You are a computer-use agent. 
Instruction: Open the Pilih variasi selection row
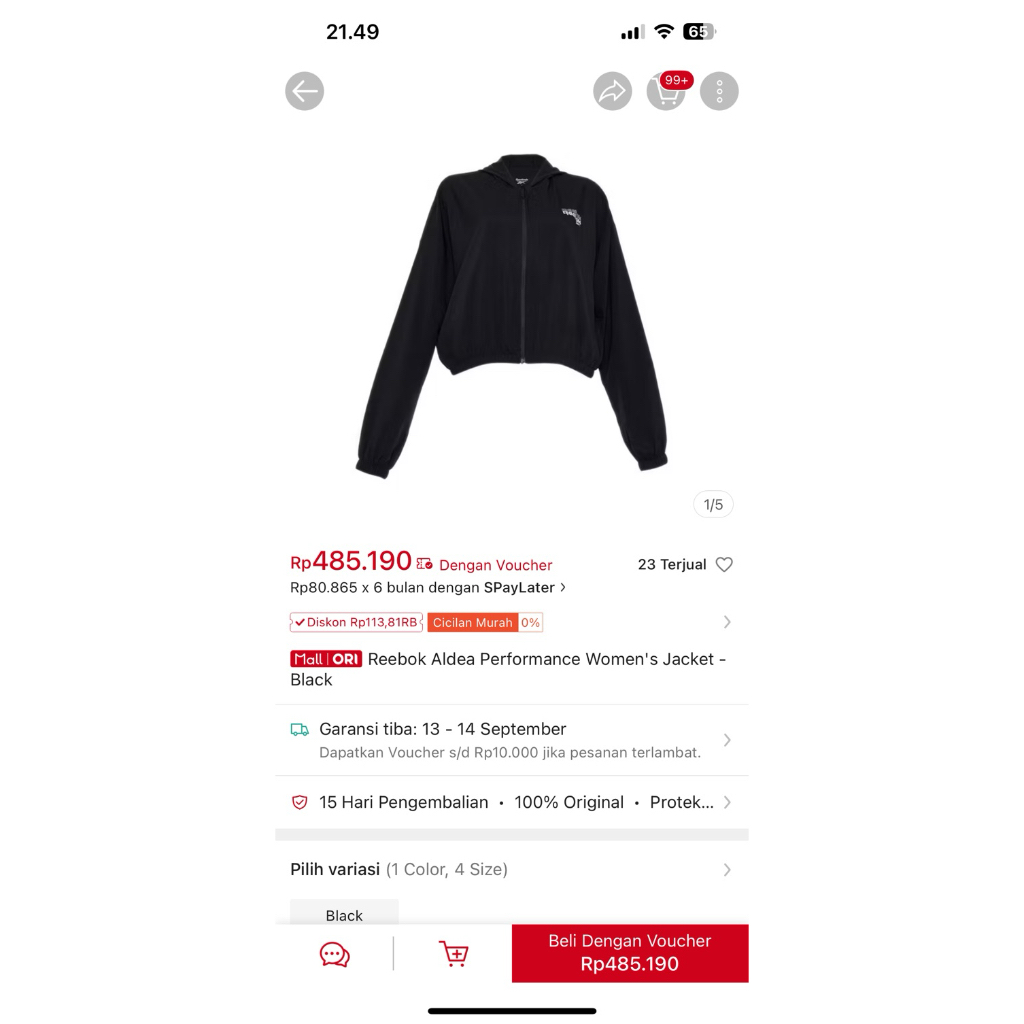510,869
